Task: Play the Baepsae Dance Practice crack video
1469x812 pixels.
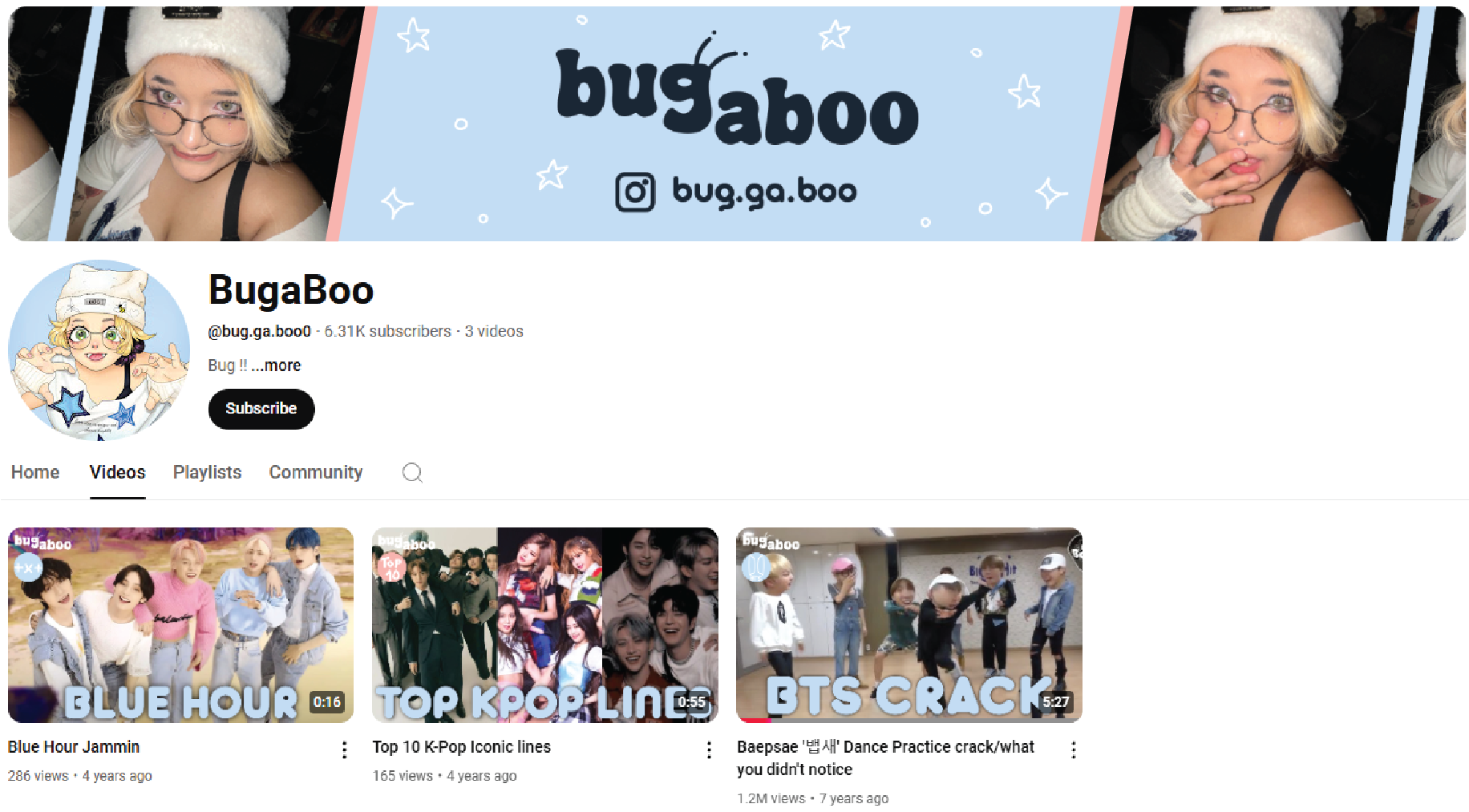Action: tap(909, 624)
